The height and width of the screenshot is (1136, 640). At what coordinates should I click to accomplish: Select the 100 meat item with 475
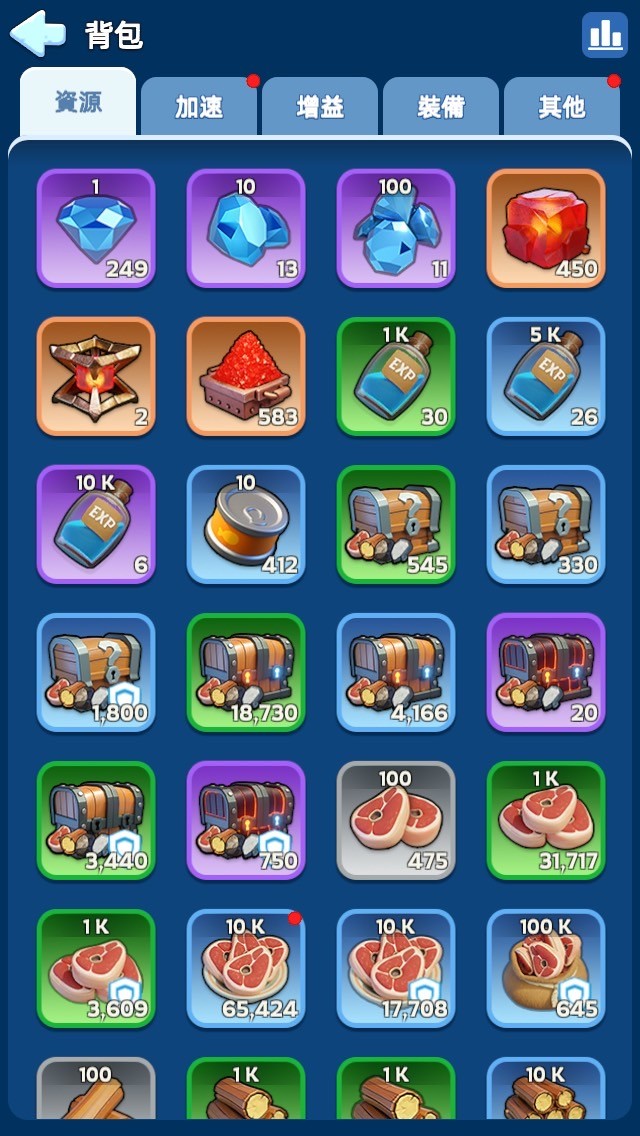tap(396, 820)
